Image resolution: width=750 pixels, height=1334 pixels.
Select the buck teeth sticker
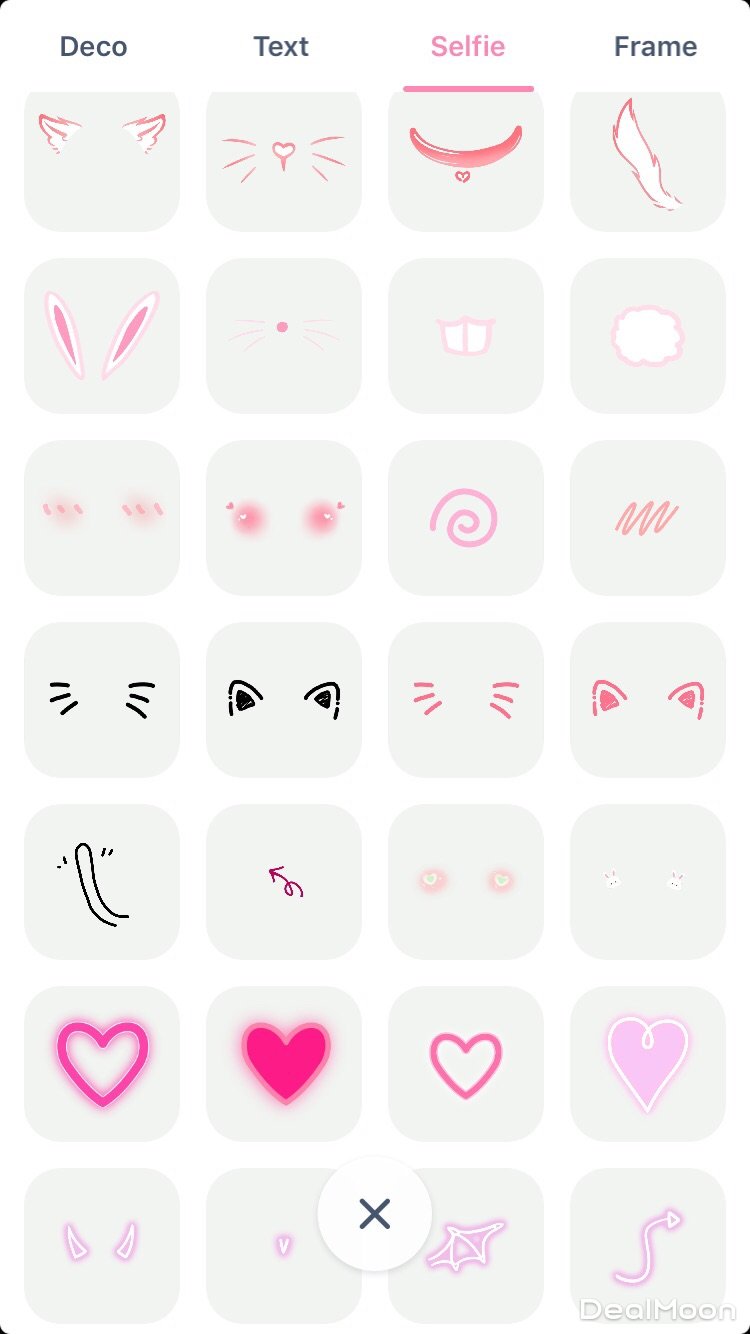(465, 335)
